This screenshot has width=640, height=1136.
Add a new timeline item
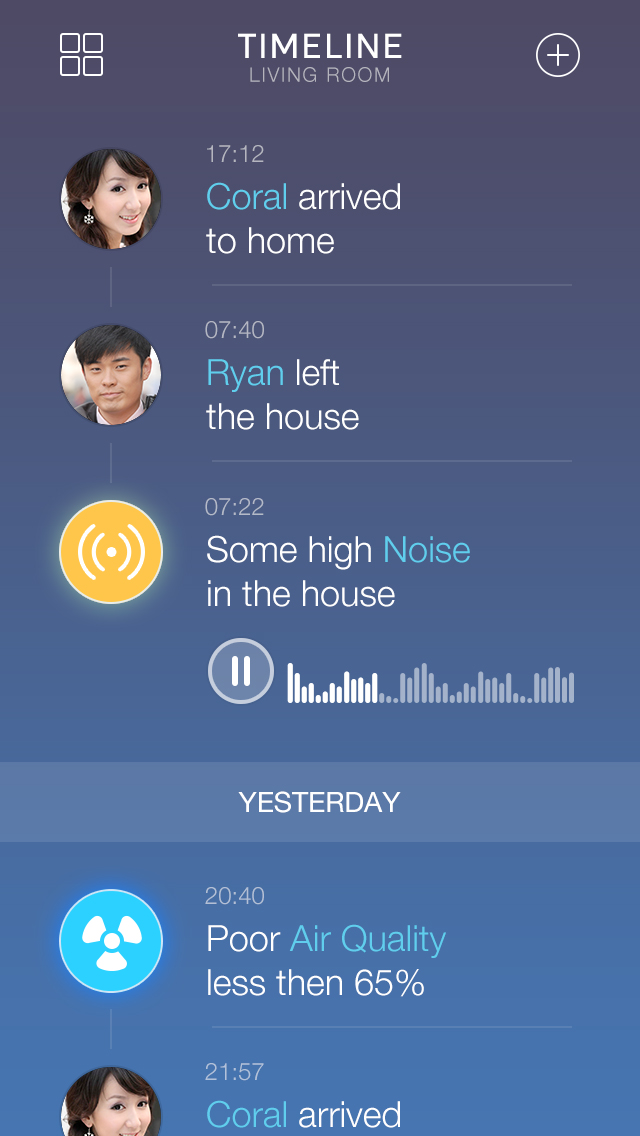click(558, 55)
